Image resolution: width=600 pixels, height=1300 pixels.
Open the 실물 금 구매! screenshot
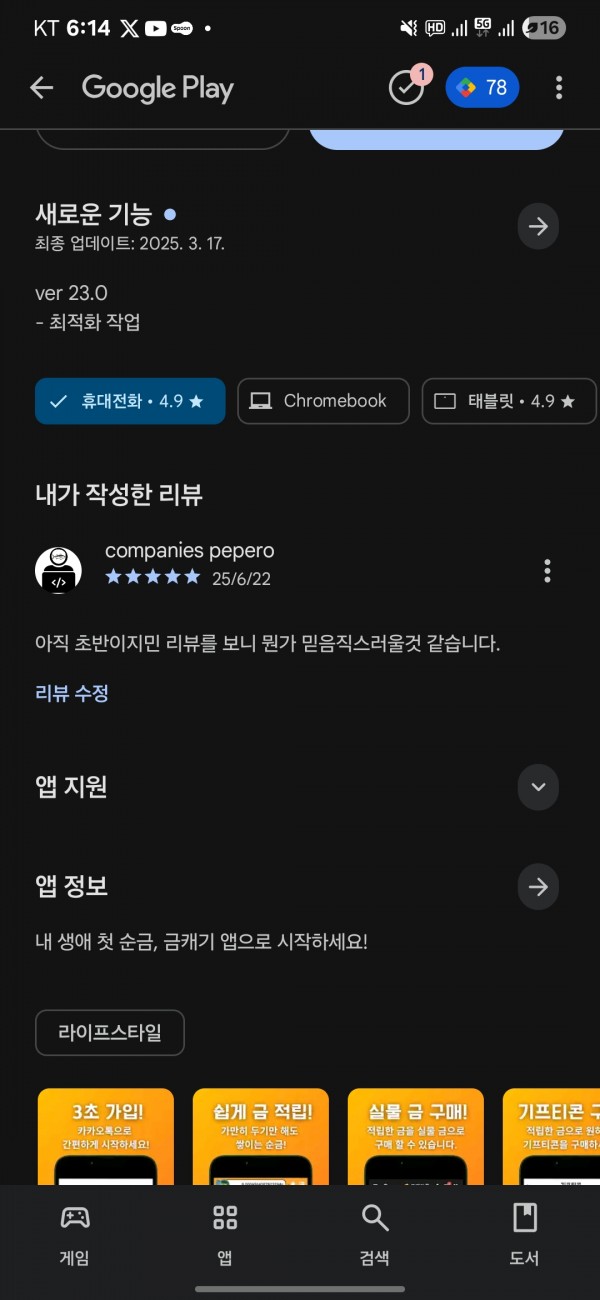pyautogui.click(x=416, y=1137)
